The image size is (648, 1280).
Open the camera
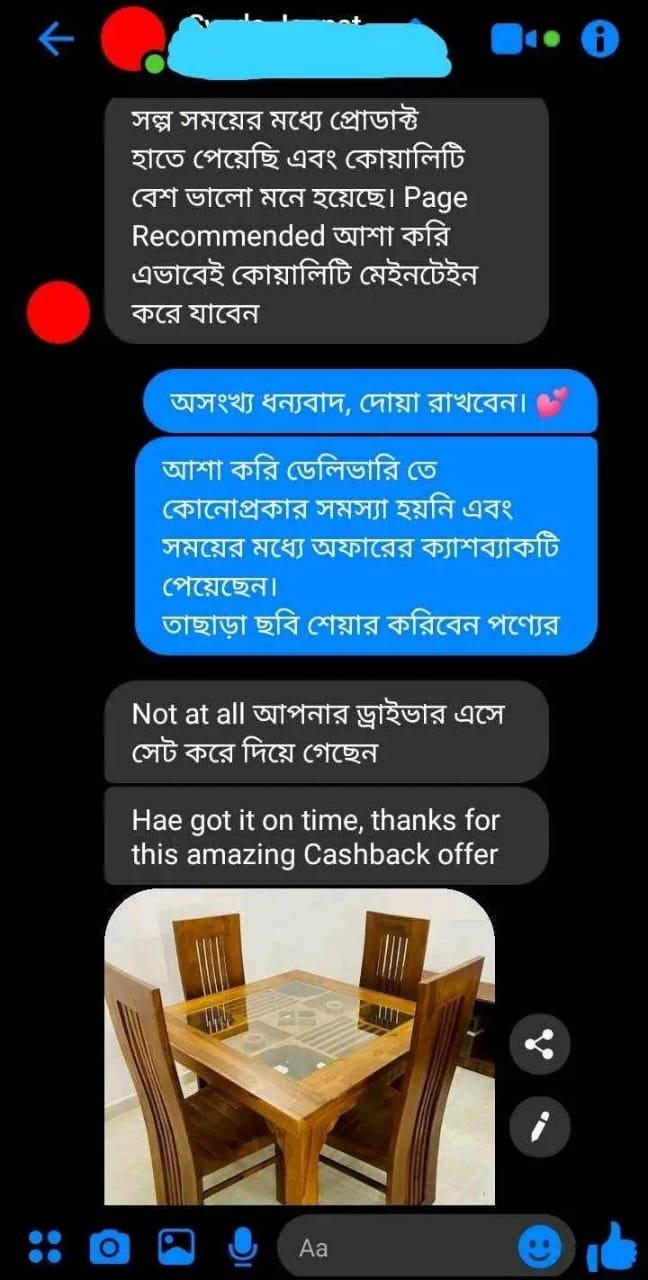point(110,1246)
